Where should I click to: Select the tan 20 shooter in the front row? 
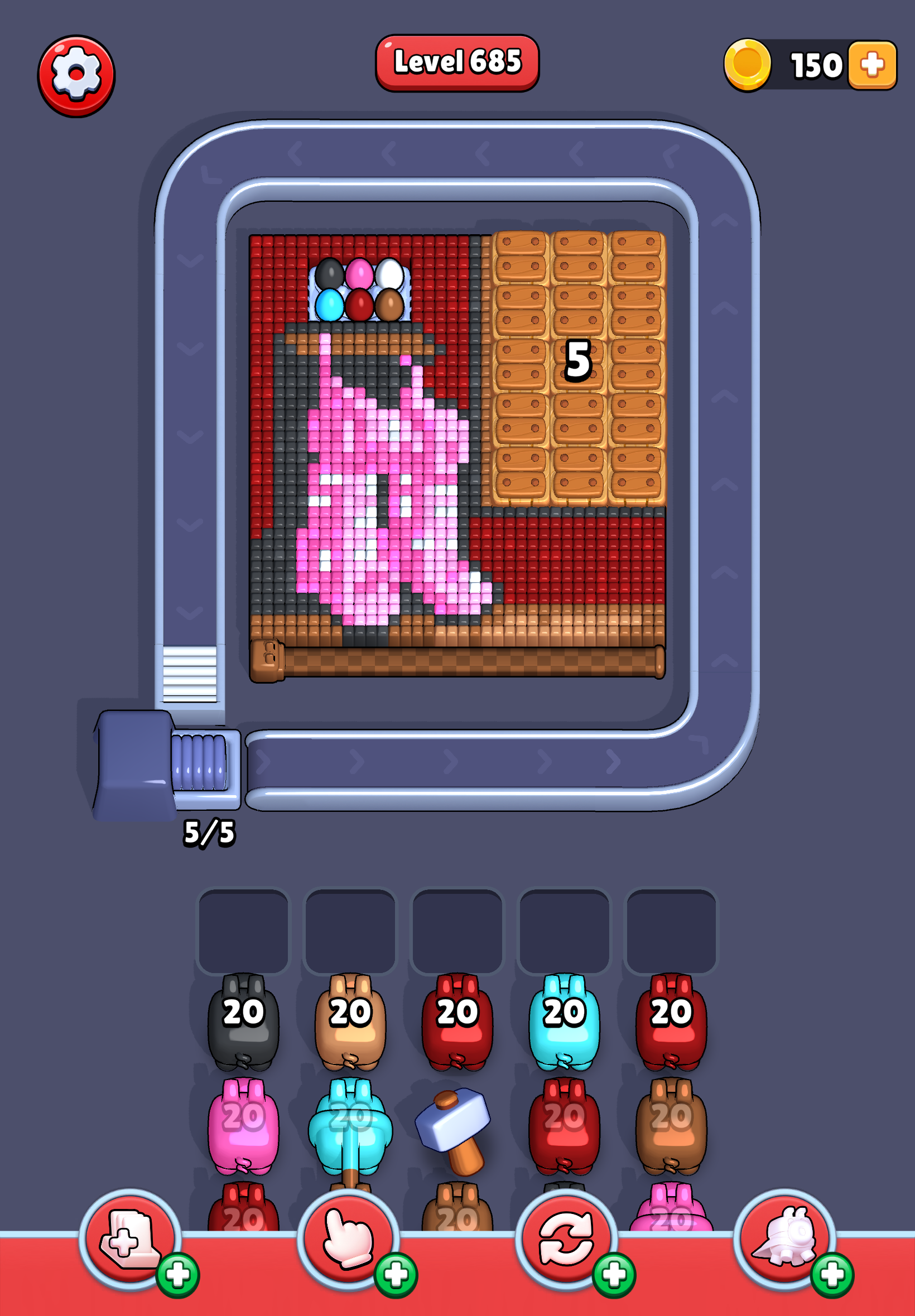tap(350, 1021)
